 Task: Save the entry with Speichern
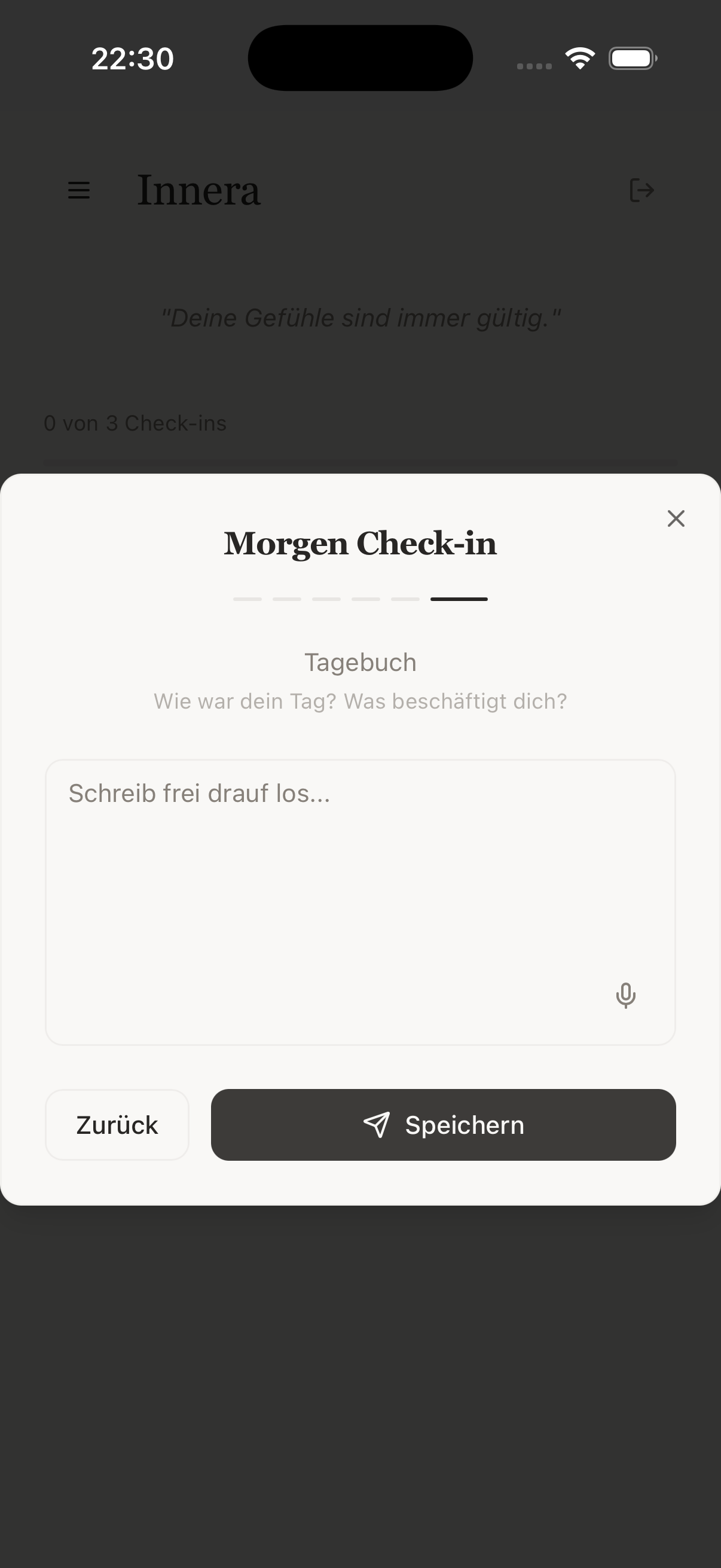pos(443,1125)
